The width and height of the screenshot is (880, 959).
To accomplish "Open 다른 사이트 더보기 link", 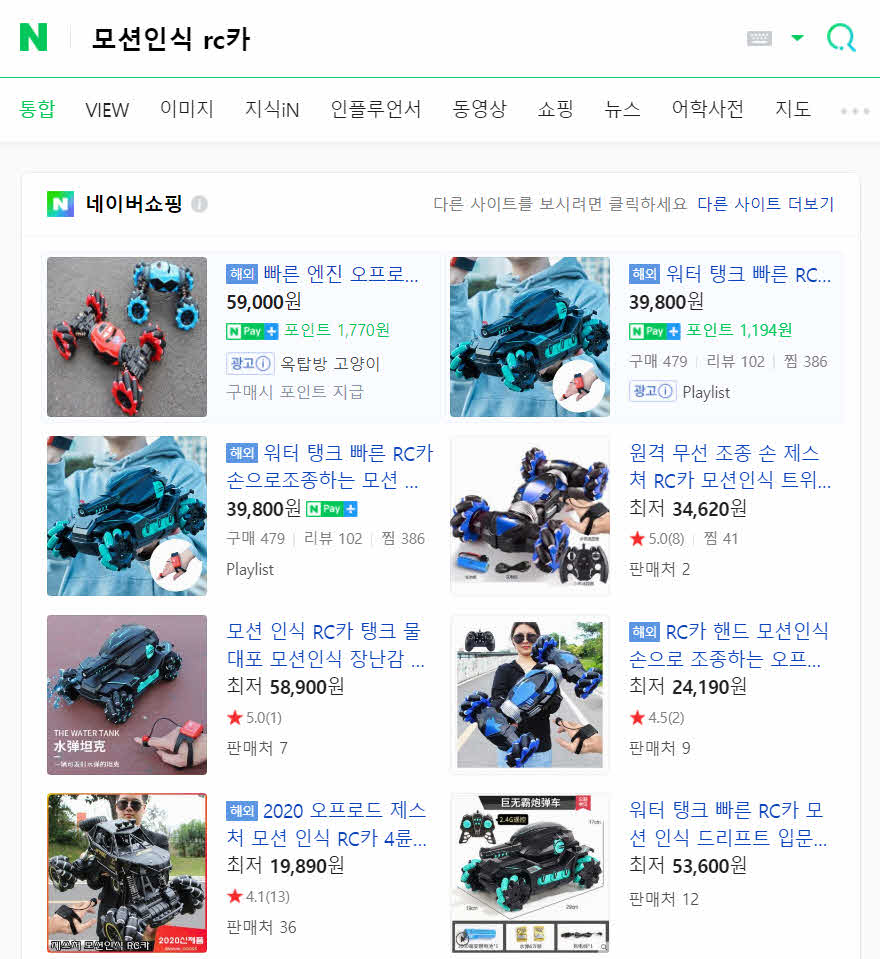I will [765, 204].
